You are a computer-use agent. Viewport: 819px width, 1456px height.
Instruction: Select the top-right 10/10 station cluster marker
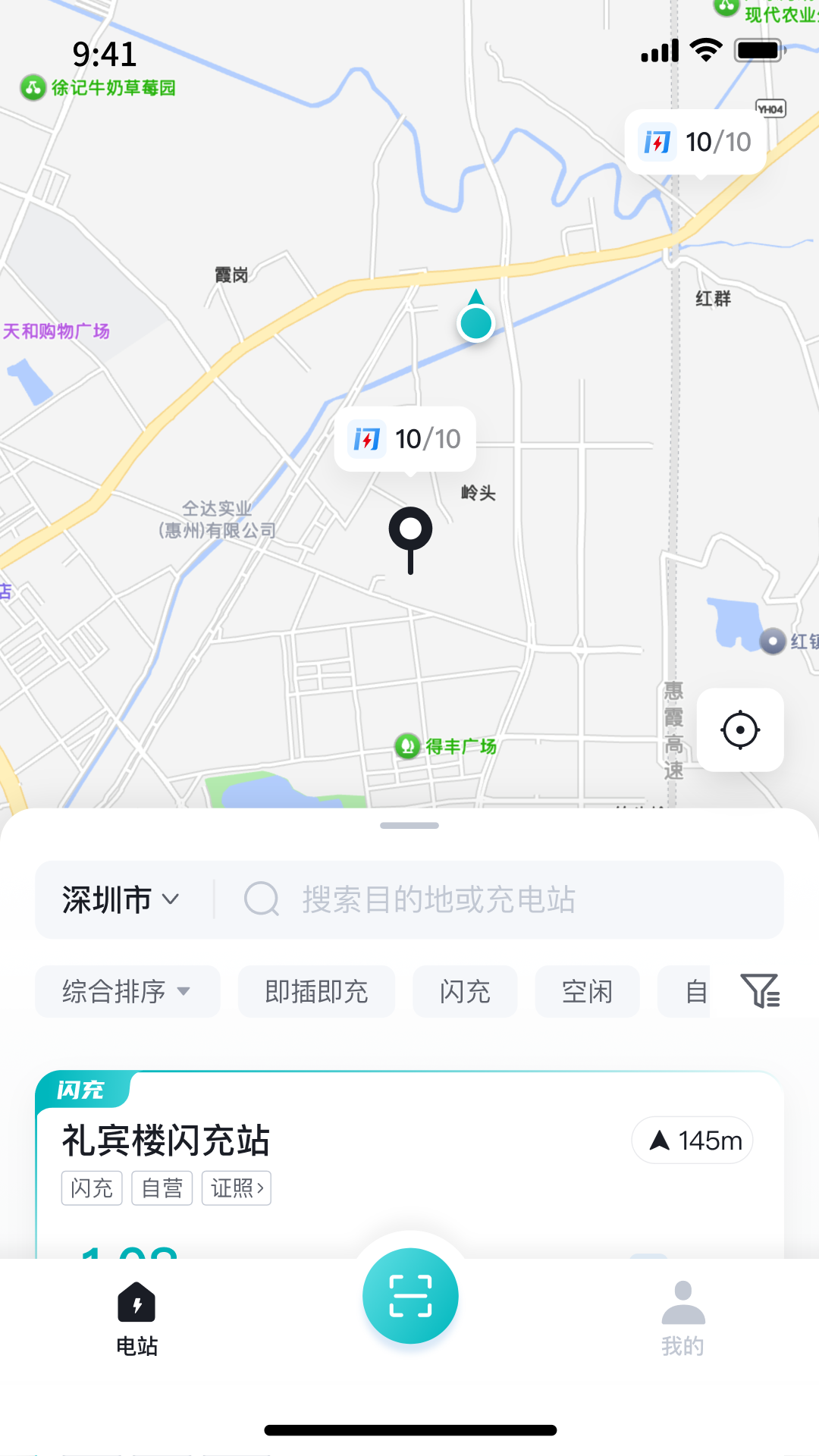[x=695, y=141]
